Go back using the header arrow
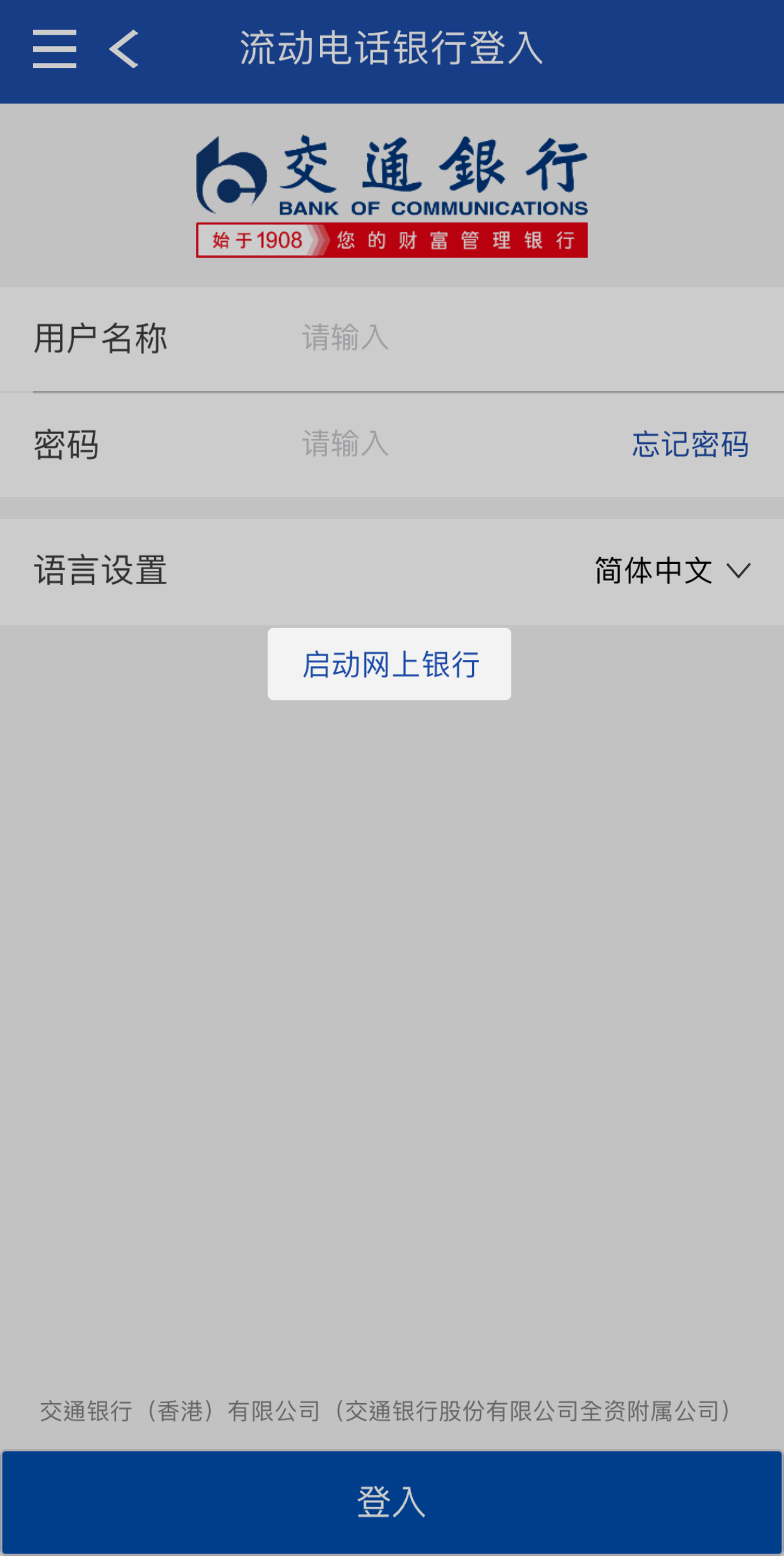This screenshot has width=784, height=1556. click(124, 49)
